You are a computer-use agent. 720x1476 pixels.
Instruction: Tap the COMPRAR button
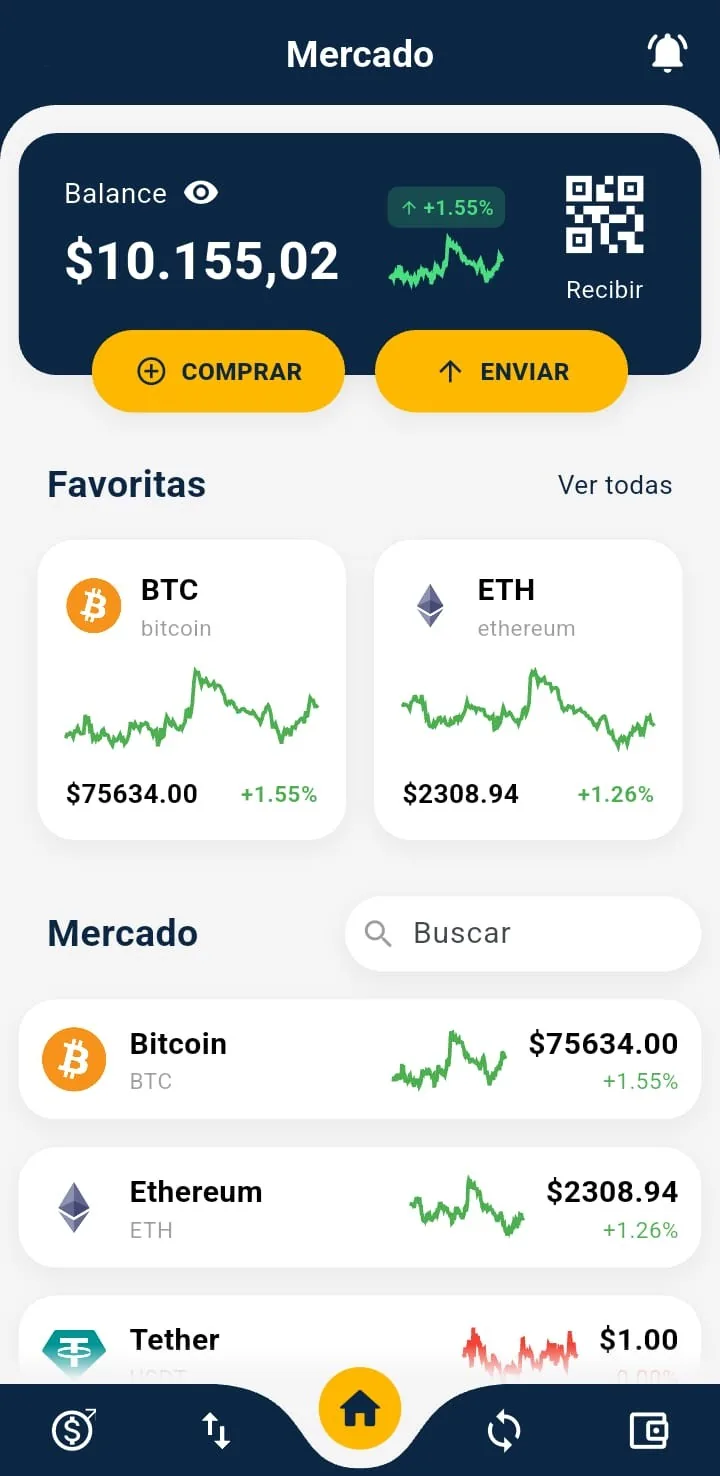coord(218,371)
